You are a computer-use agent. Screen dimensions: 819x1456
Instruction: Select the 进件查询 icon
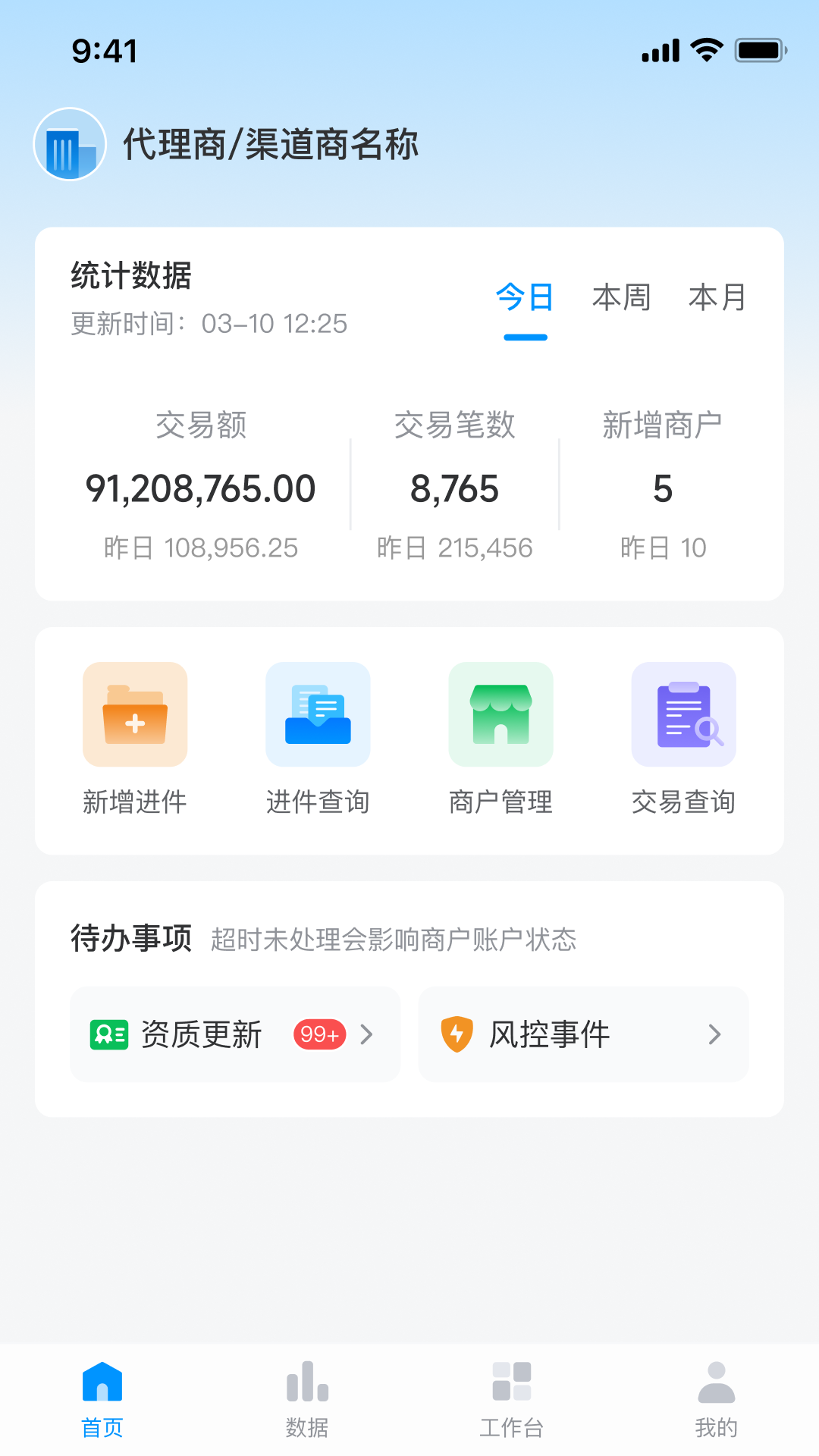tap(318, 714)
